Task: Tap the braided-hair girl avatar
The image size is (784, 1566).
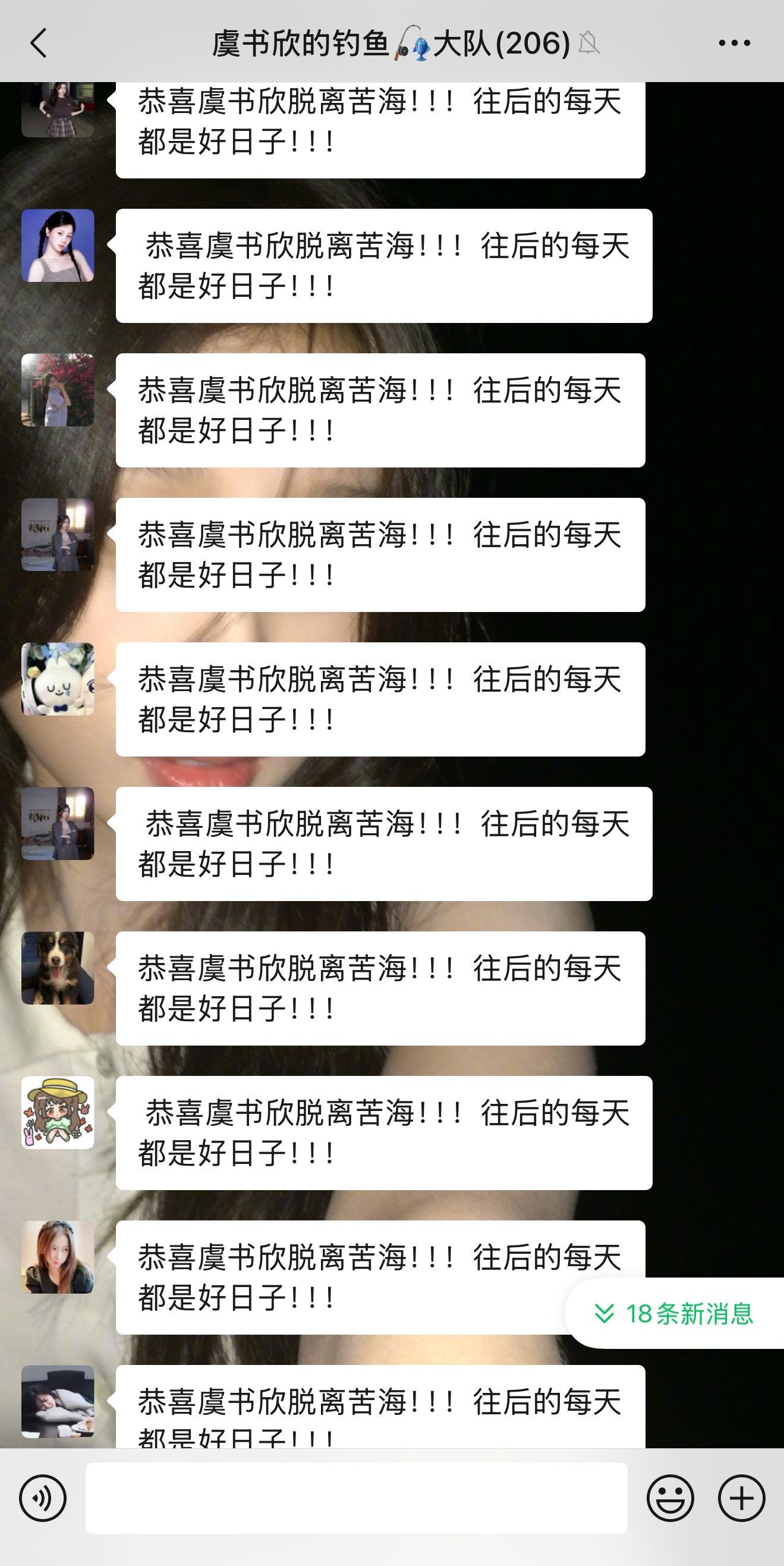Action: pyautogui.click(x=58, y=246)
